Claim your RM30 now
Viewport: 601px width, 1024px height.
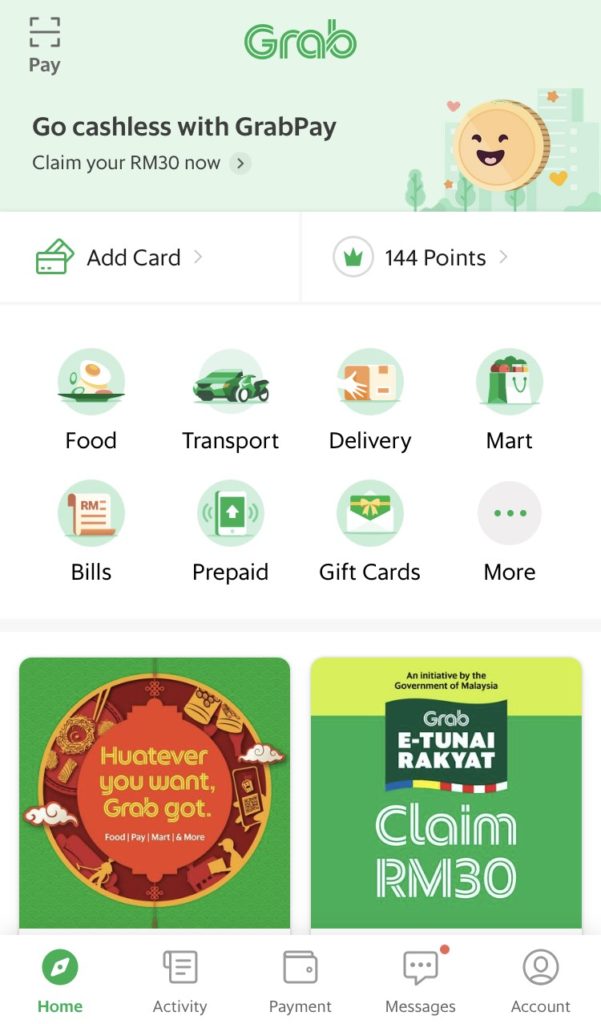point(140,163)
